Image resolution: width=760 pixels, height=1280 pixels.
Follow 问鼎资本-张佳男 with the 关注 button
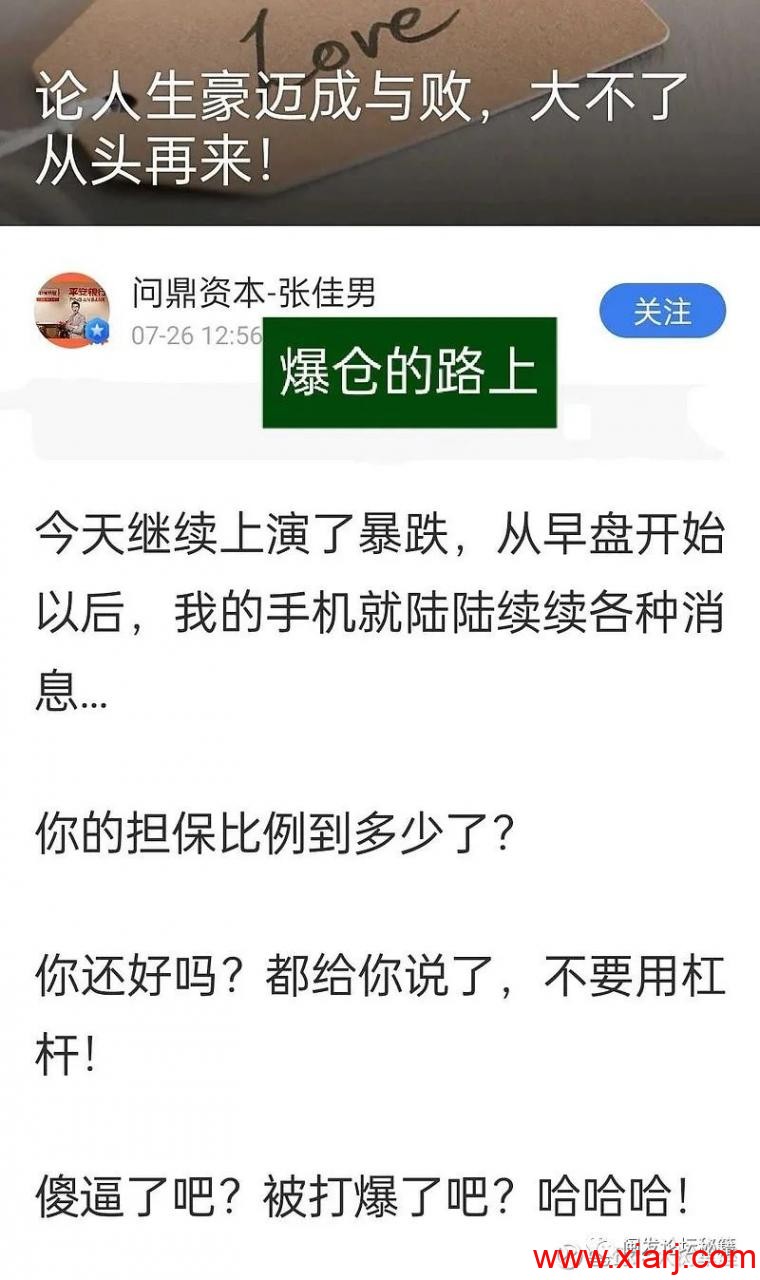coord(662,311)
